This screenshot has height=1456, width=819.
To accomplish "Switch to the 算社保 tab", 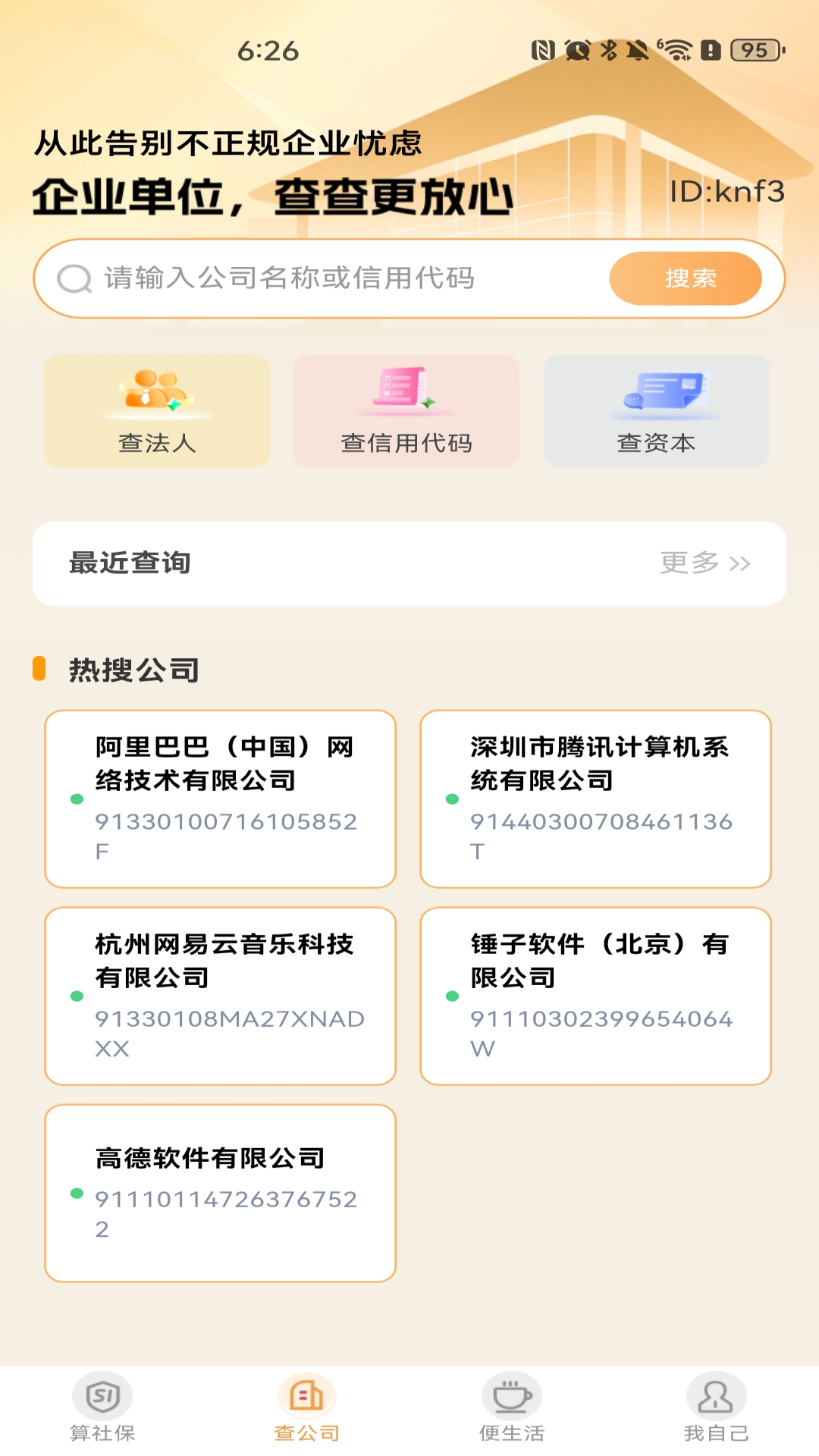I will (102, 1407).
